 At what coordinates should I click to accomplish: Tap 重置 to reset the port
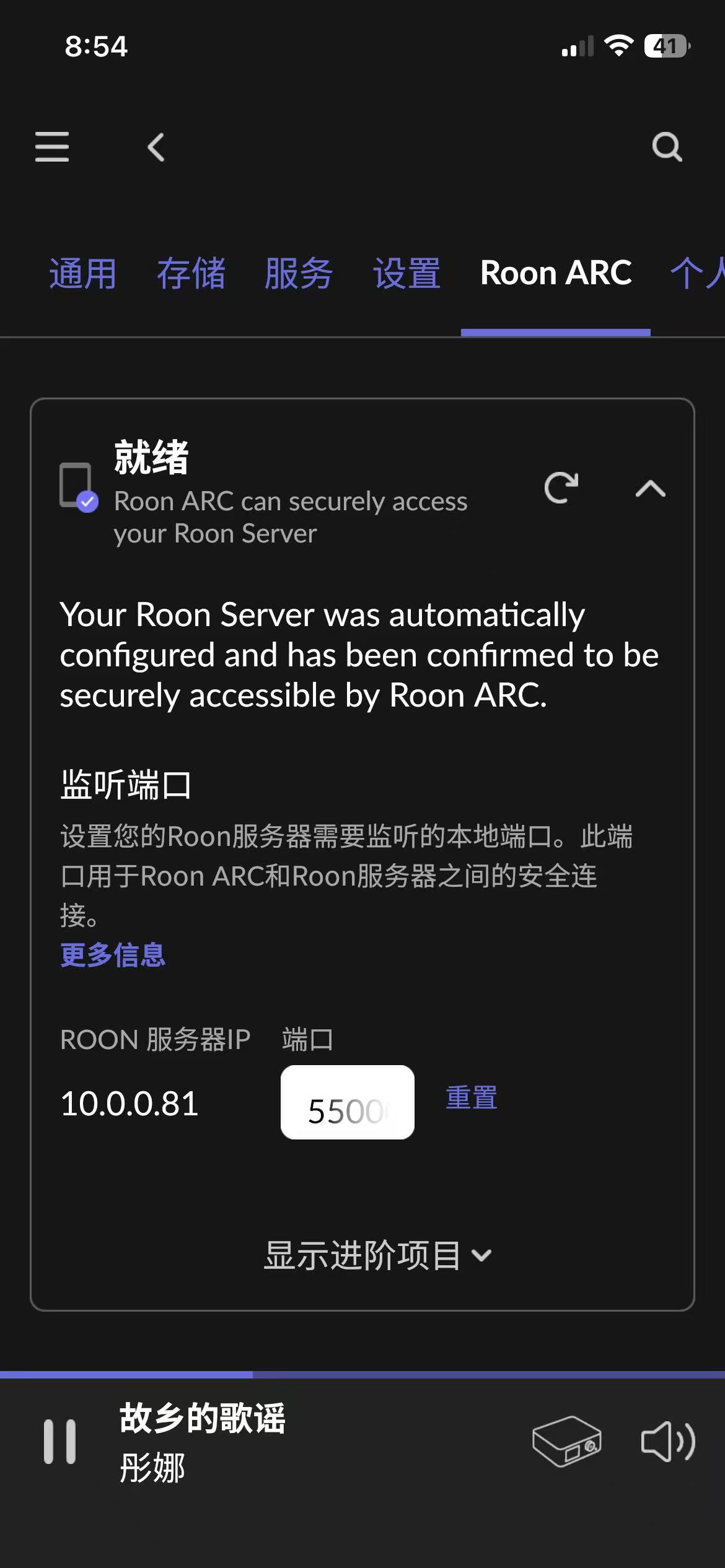pos(472,1097)
